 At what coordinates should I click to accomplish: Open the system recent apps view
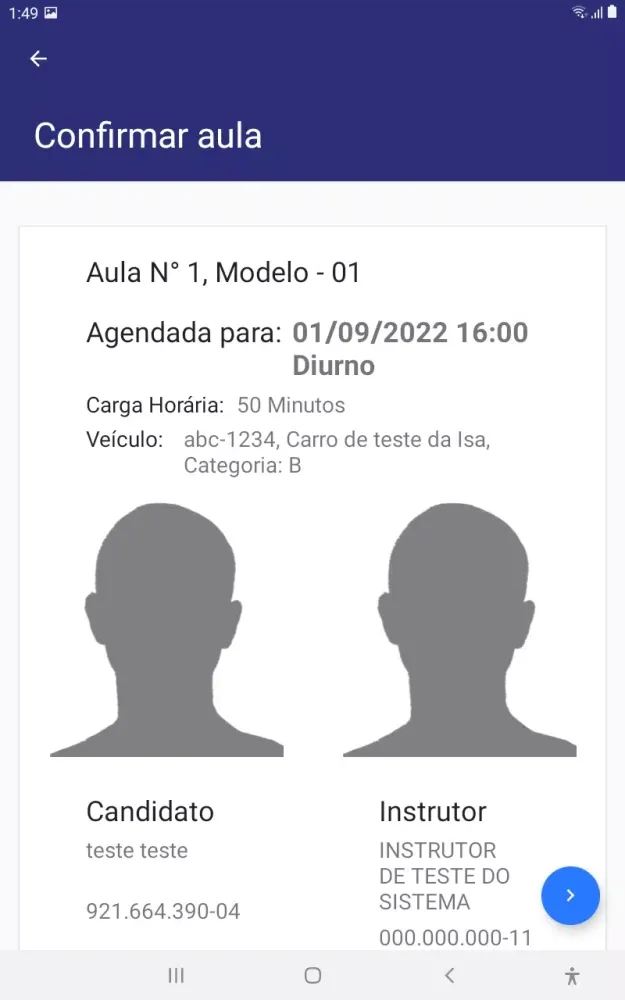176,975
